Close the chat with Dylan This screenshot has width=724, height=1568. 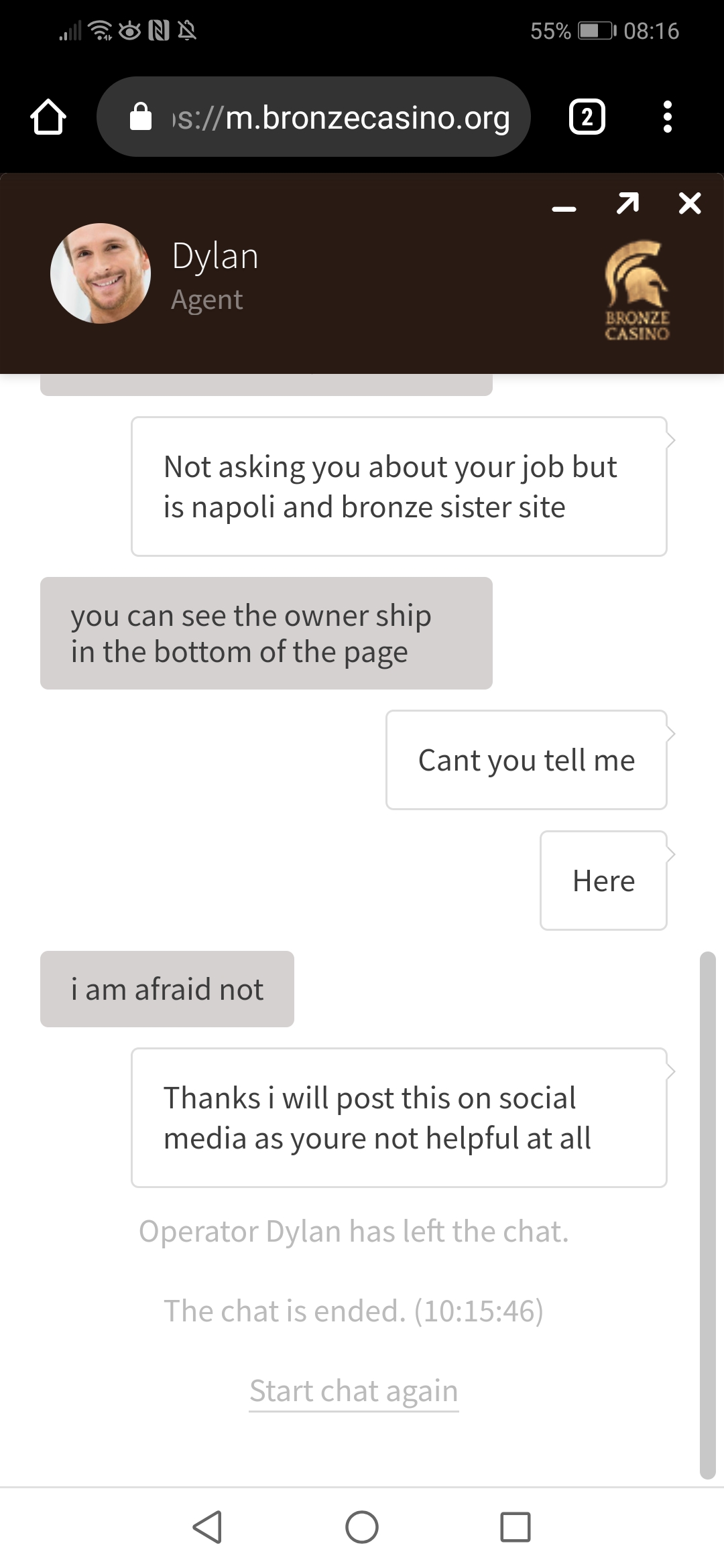690,203
